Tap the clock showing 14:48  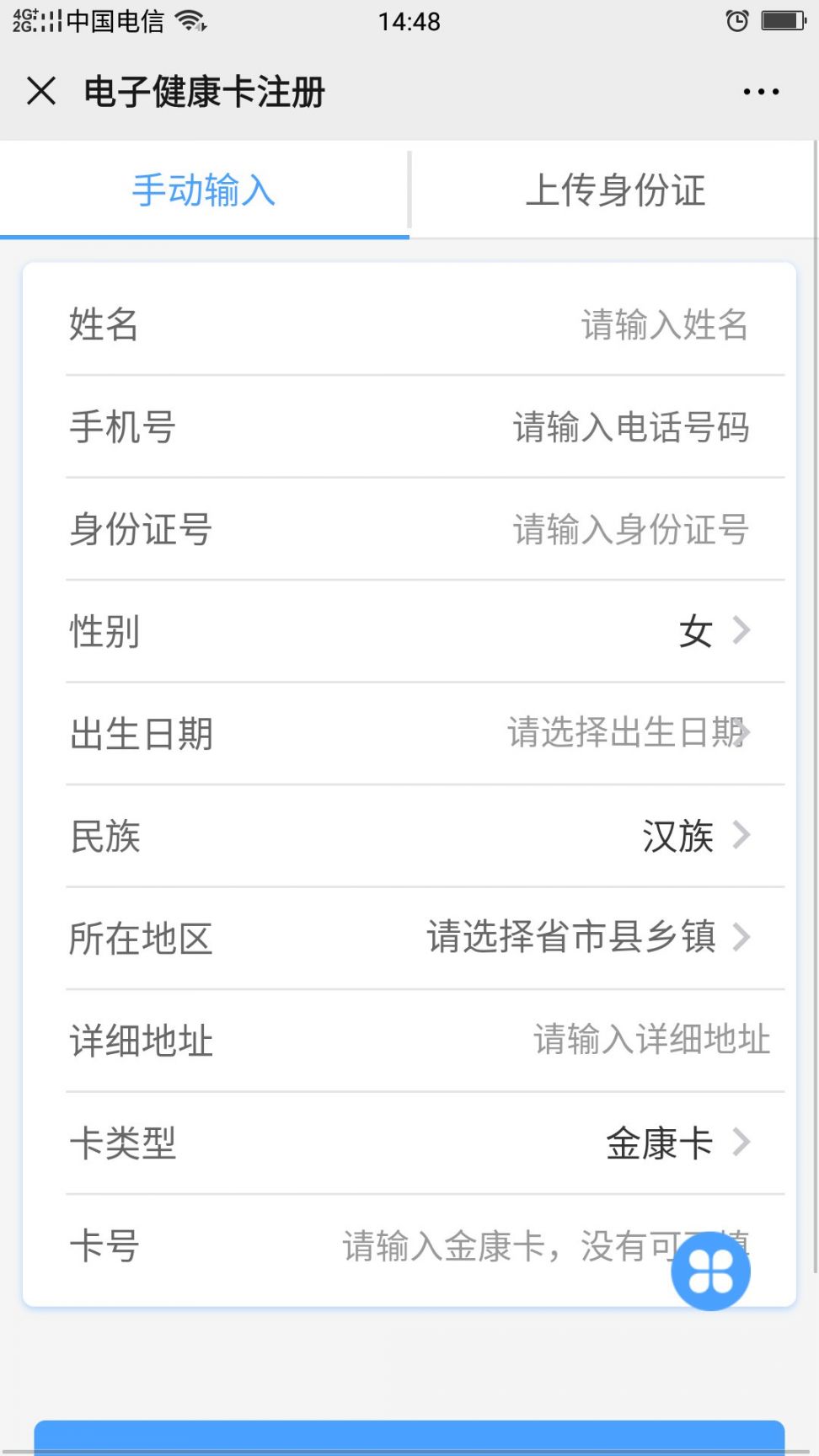point(409,21)
